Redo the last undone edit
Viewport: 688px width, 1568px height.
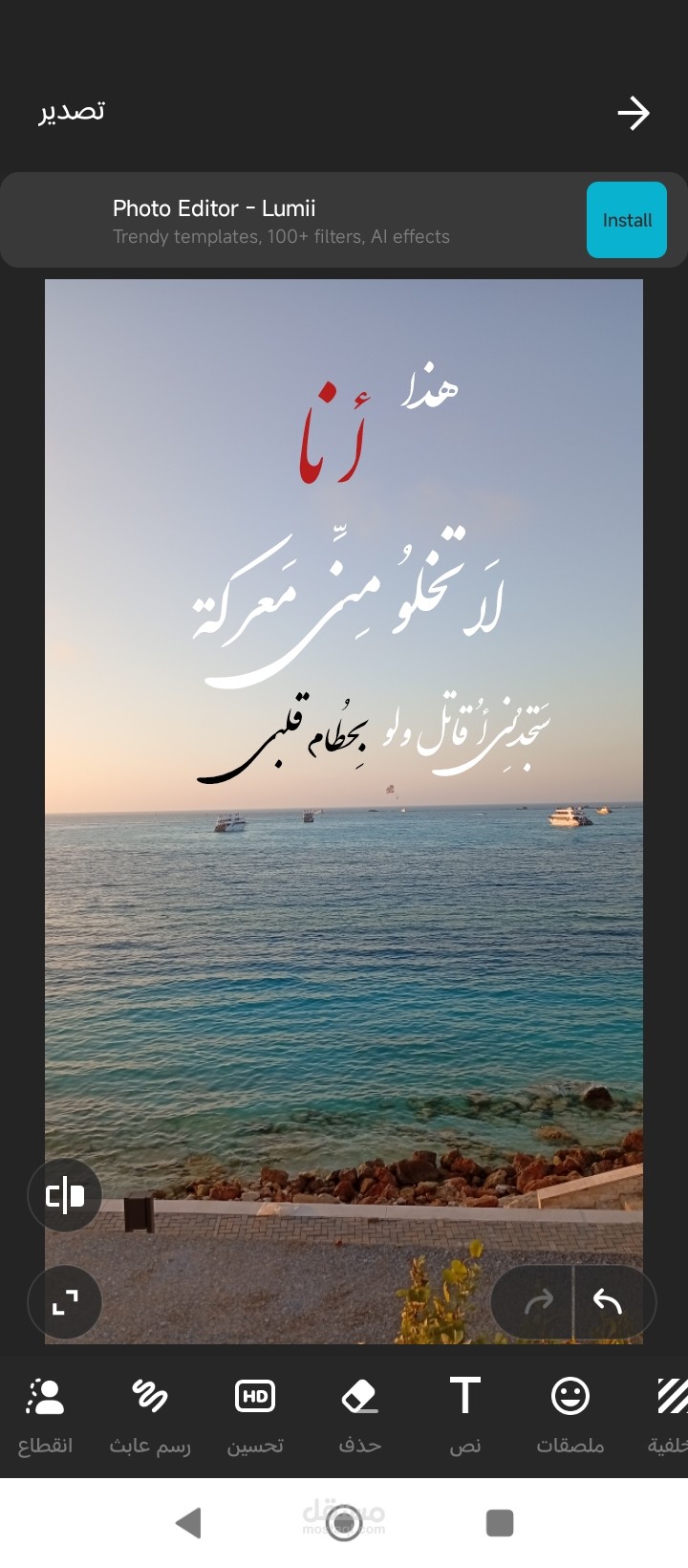[x=539, y=1301]
